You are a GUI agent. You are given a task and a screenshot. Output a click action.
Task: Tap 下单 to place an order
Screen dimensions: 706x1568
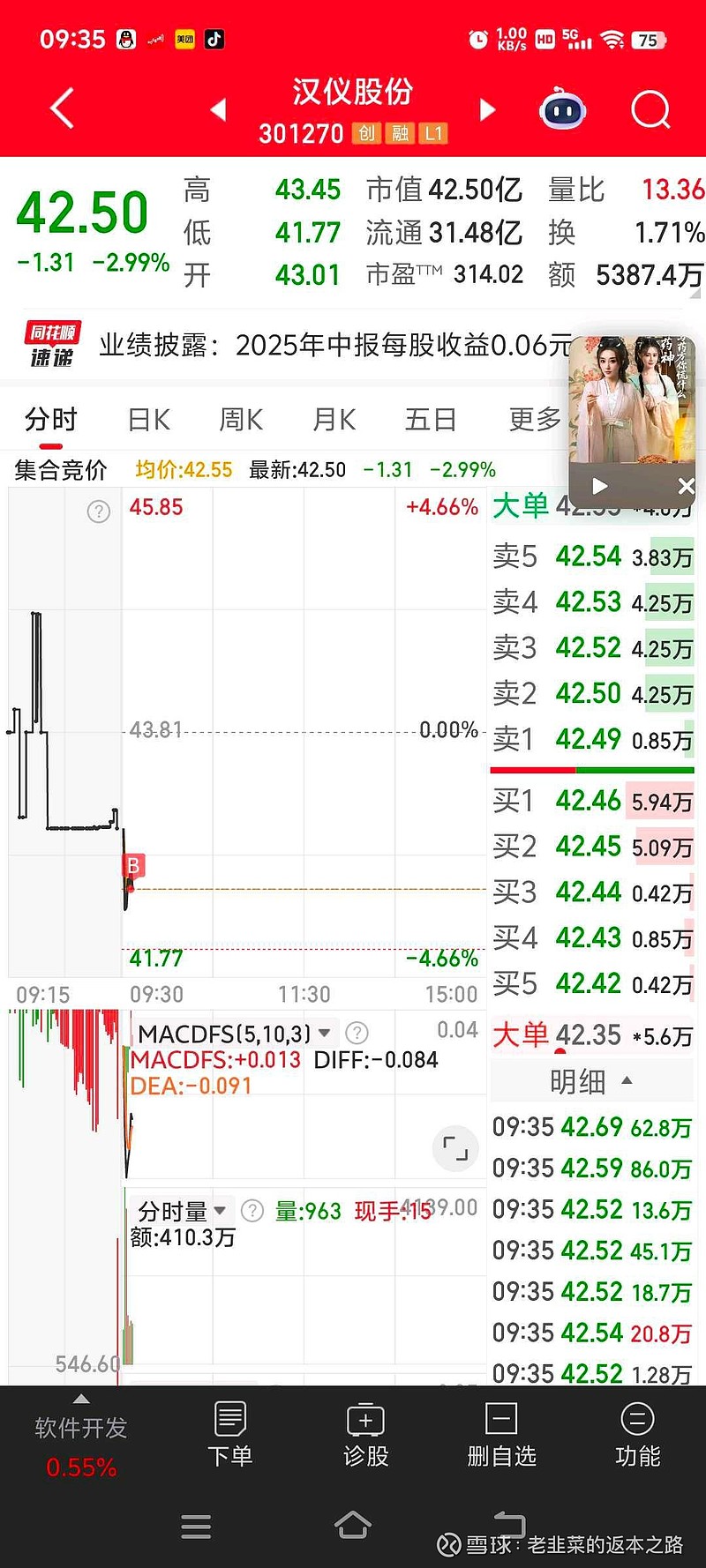tap(229, 1434)
